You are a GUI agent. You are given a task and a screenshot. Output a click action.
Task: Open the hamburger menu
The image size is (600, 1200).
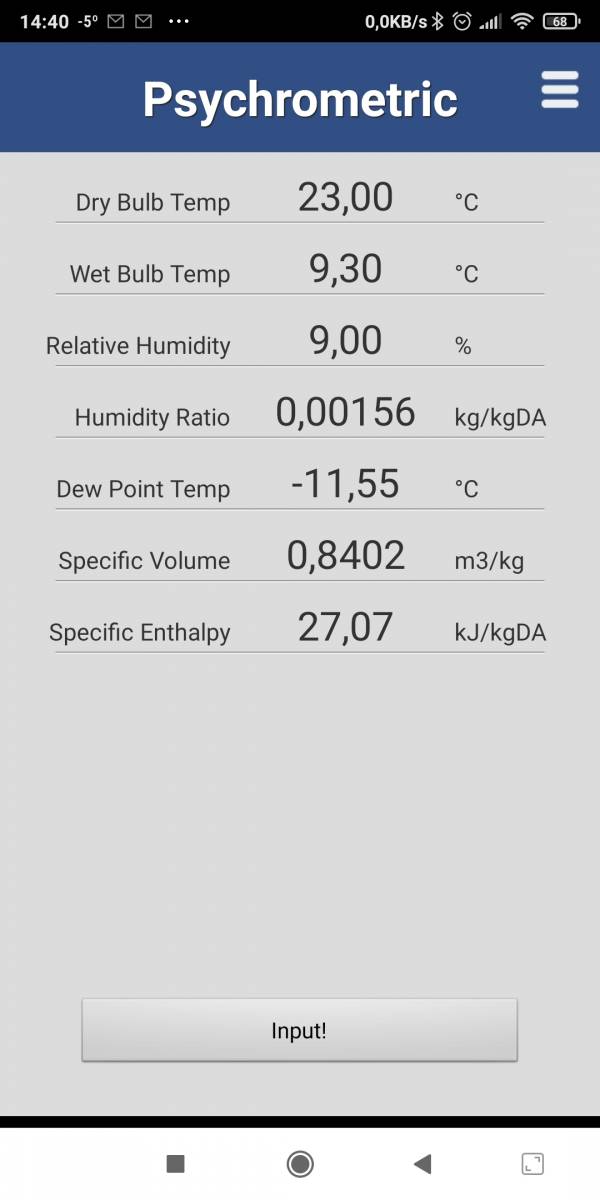[560, 90]
